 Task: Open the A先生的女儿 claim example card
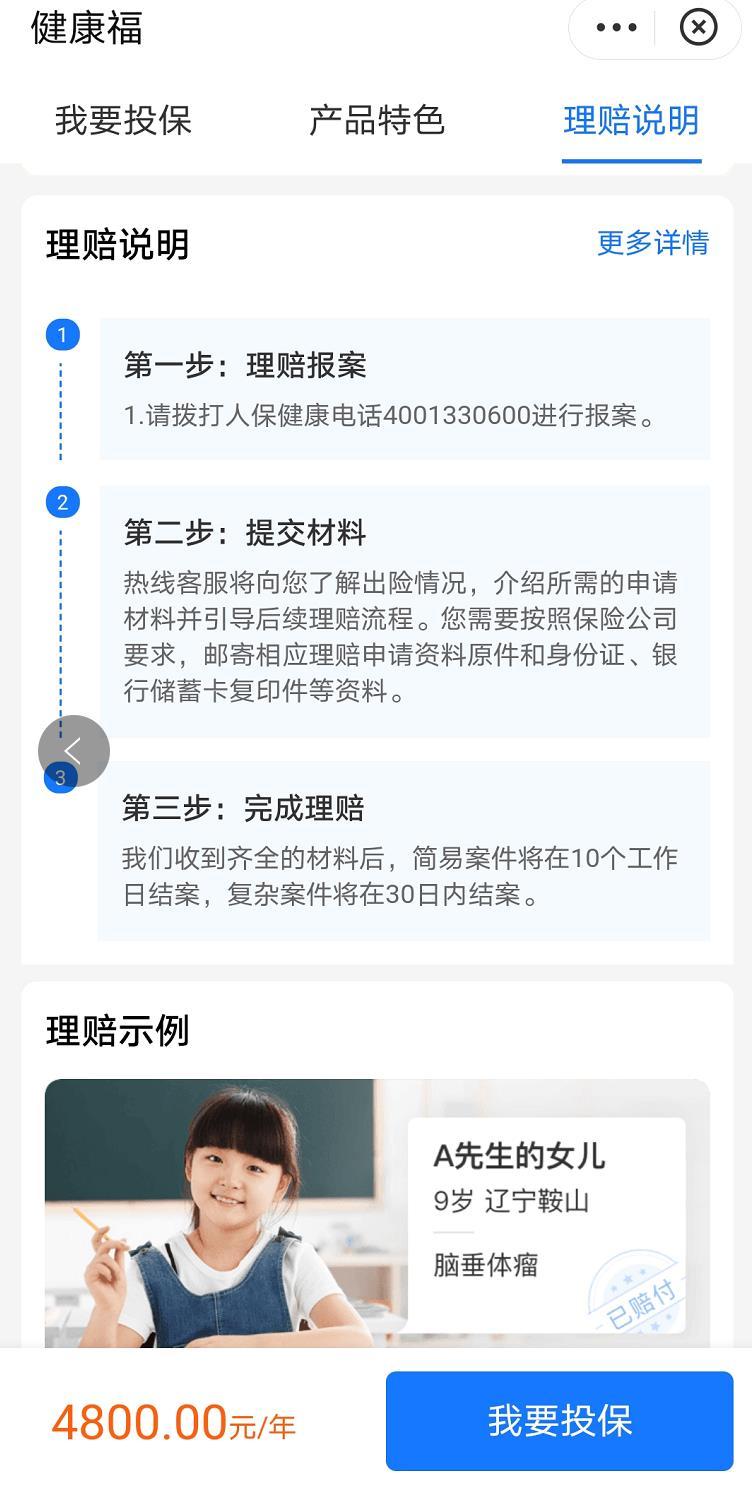[x=377, y=1212]
